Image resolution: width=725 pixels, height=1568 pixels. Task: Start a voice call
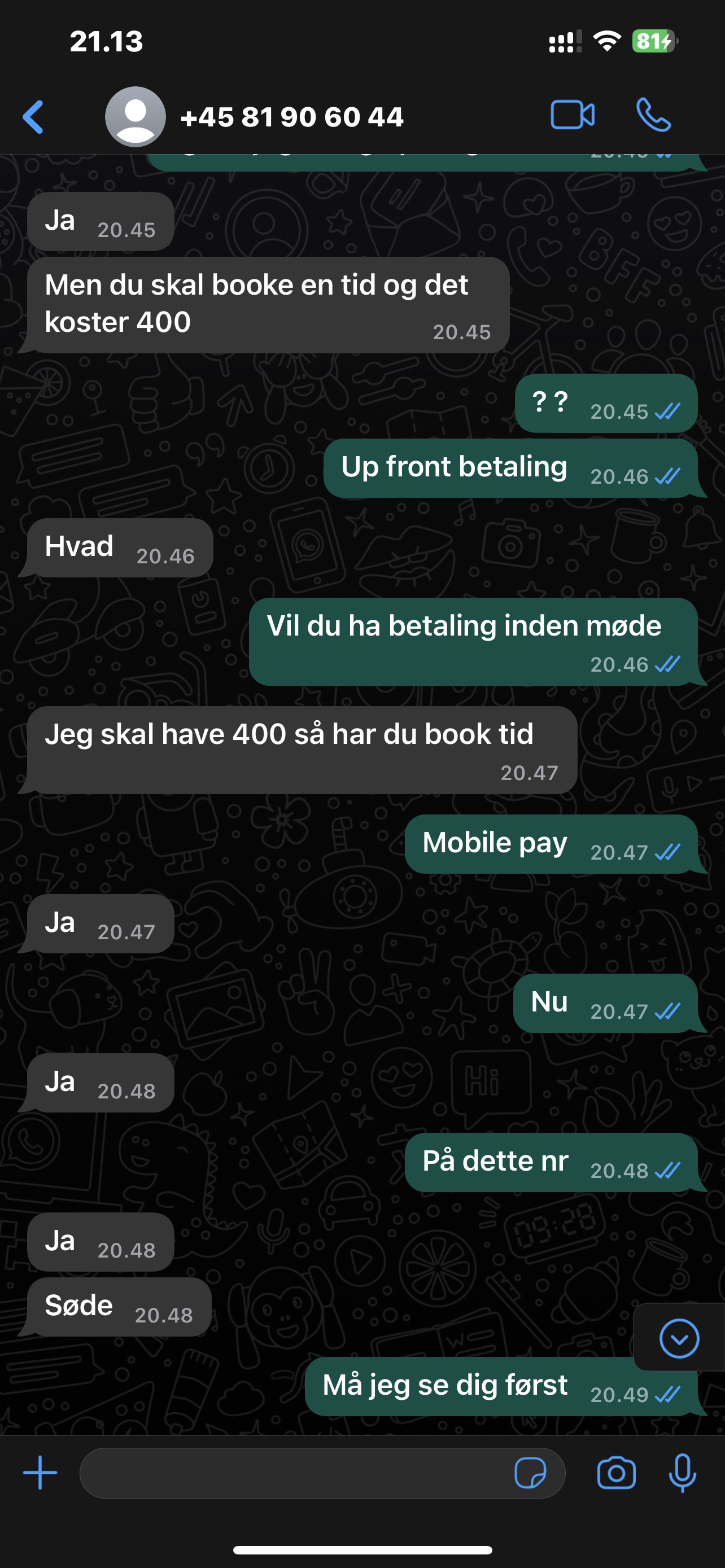(x=653, y=115)
